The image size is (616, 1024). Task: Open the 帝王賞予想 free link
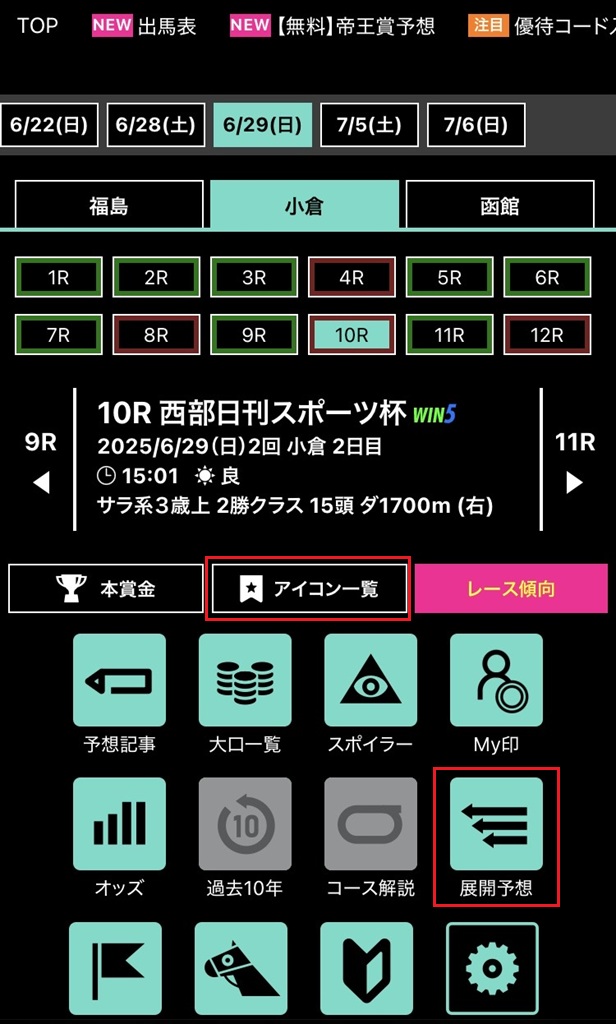point(333,26)
